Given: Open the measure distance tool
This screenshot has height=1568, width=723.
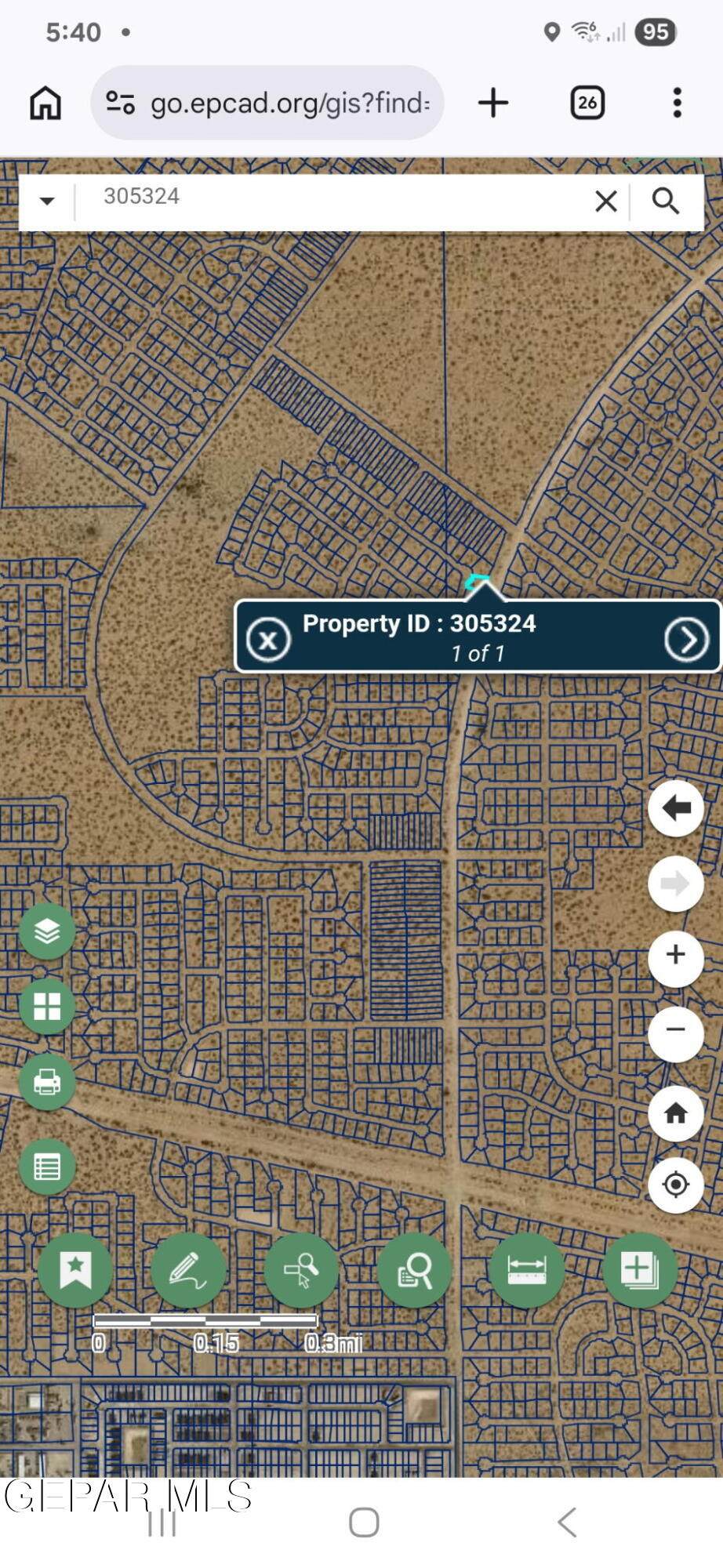Looking at the screenshot, I should tap(527, 1270).
